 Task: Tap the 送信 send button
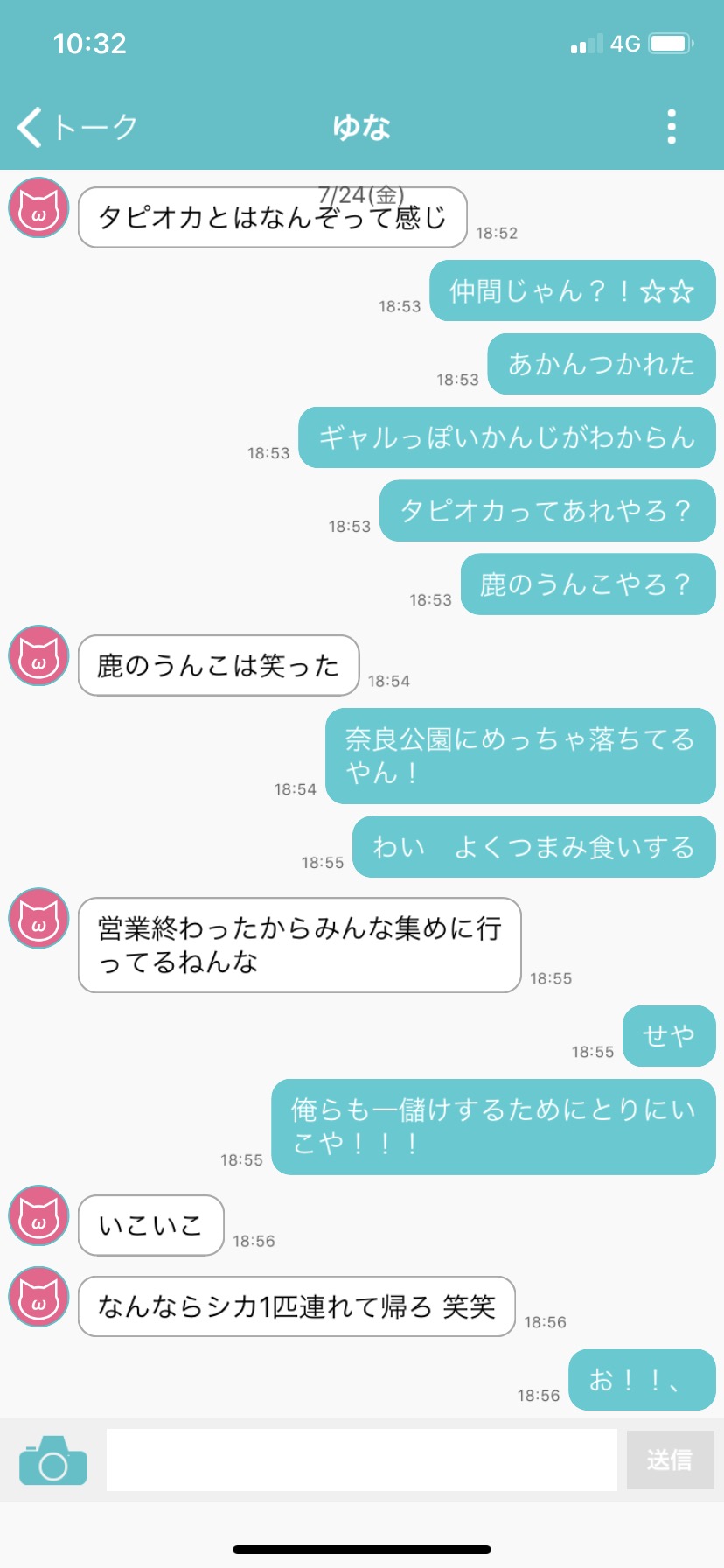(x=670, y=1460)
